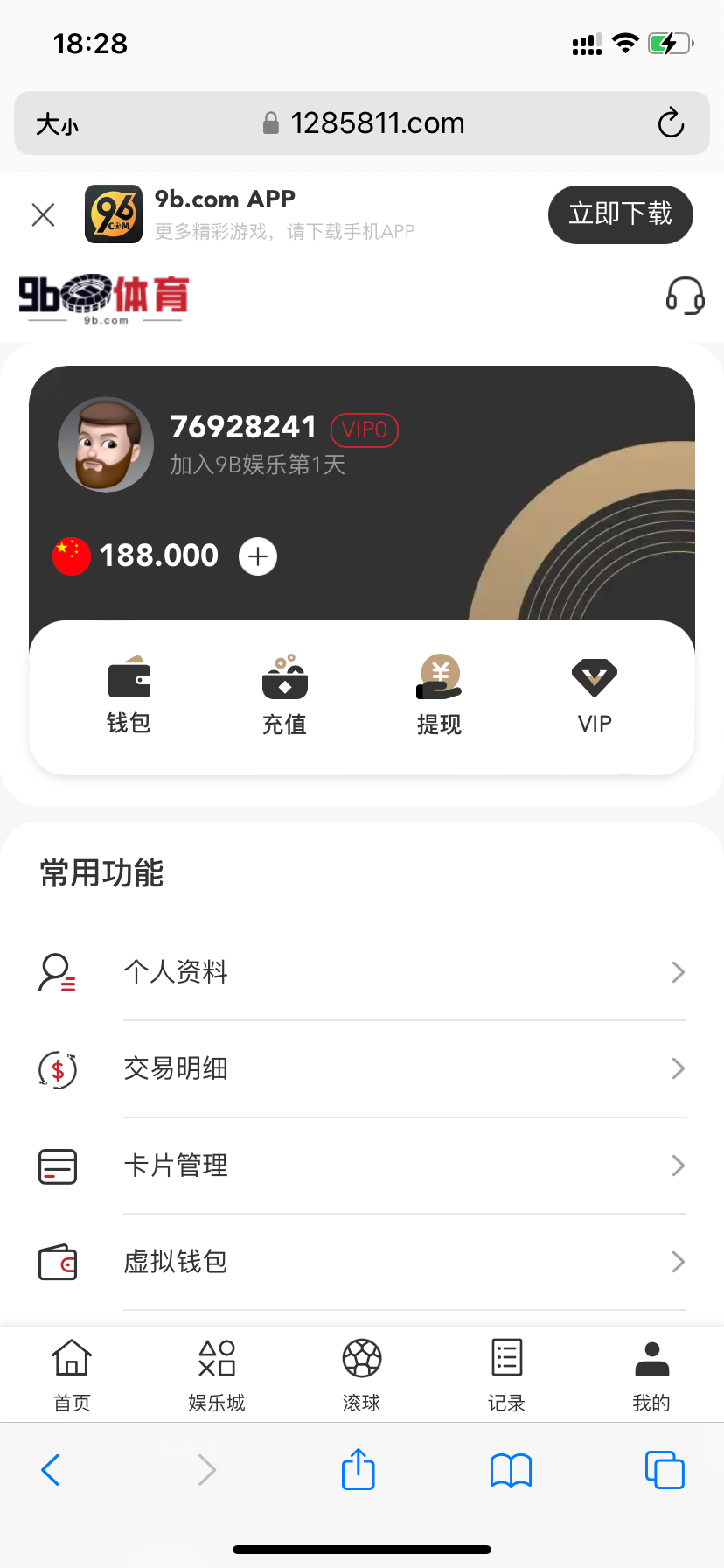Reload the page in the address bar
724x1568 pixels.
tap(671, 123)
